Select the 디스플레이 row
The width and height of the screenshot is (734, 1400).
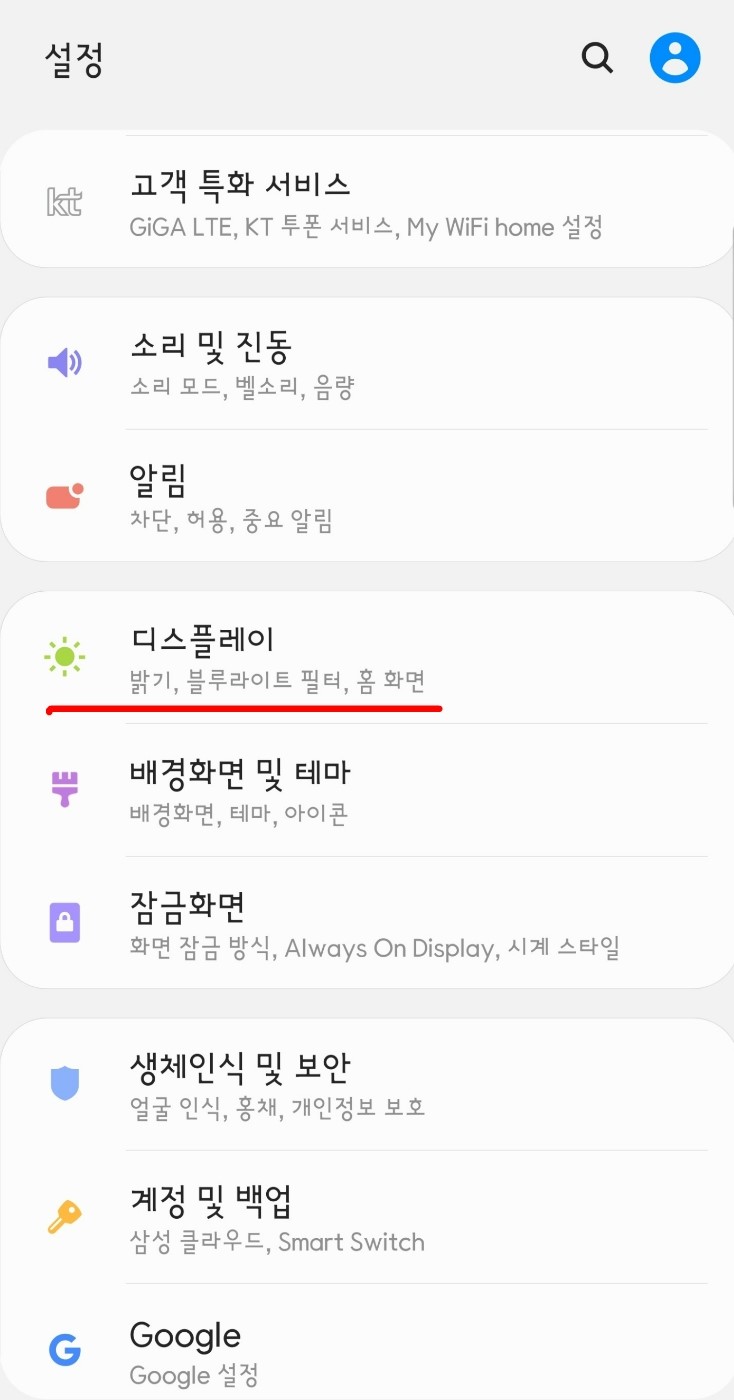pos(367,657)
